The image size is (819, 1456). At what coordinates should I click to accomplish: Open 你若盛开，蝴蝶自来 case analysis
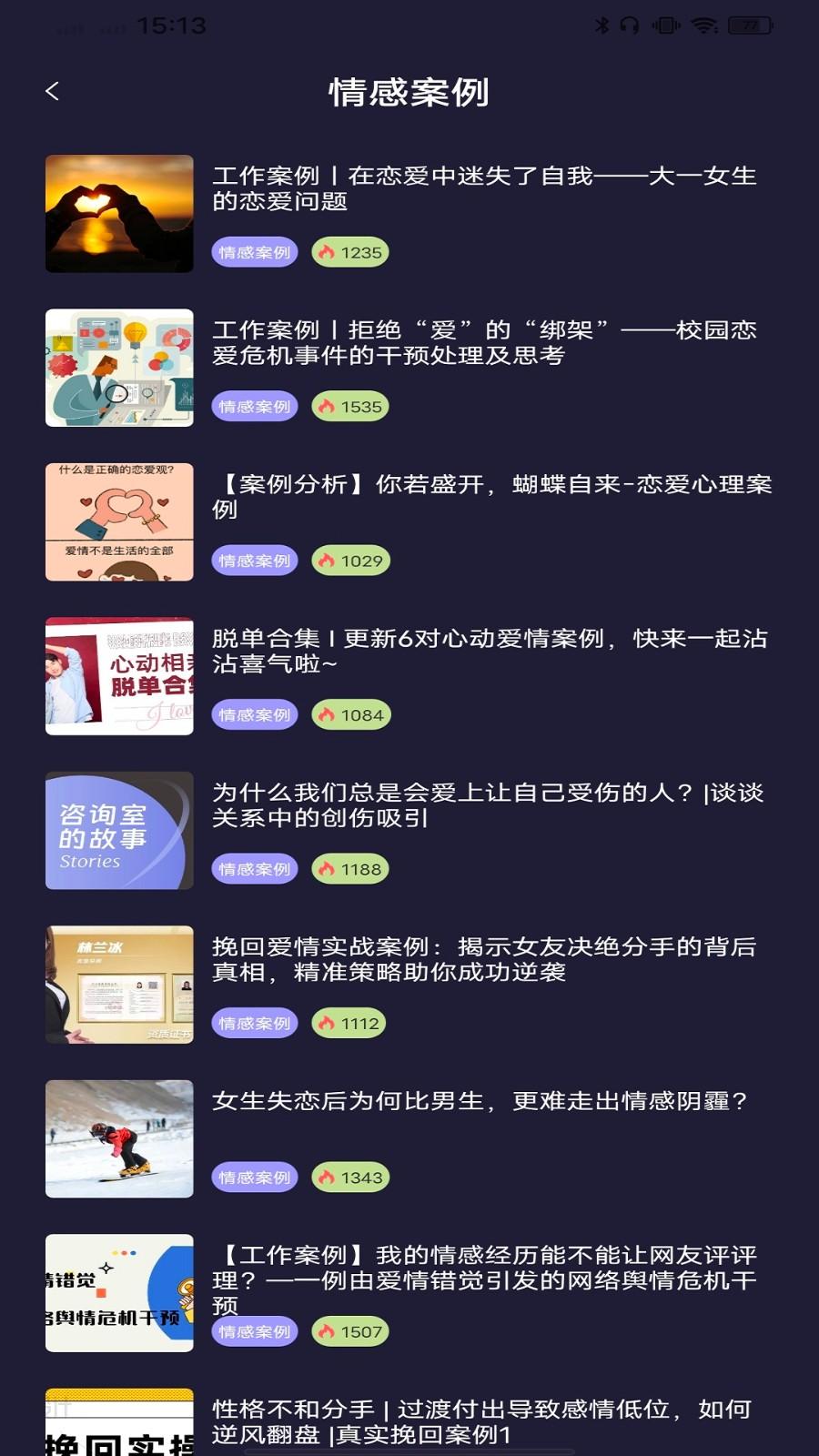491,496
